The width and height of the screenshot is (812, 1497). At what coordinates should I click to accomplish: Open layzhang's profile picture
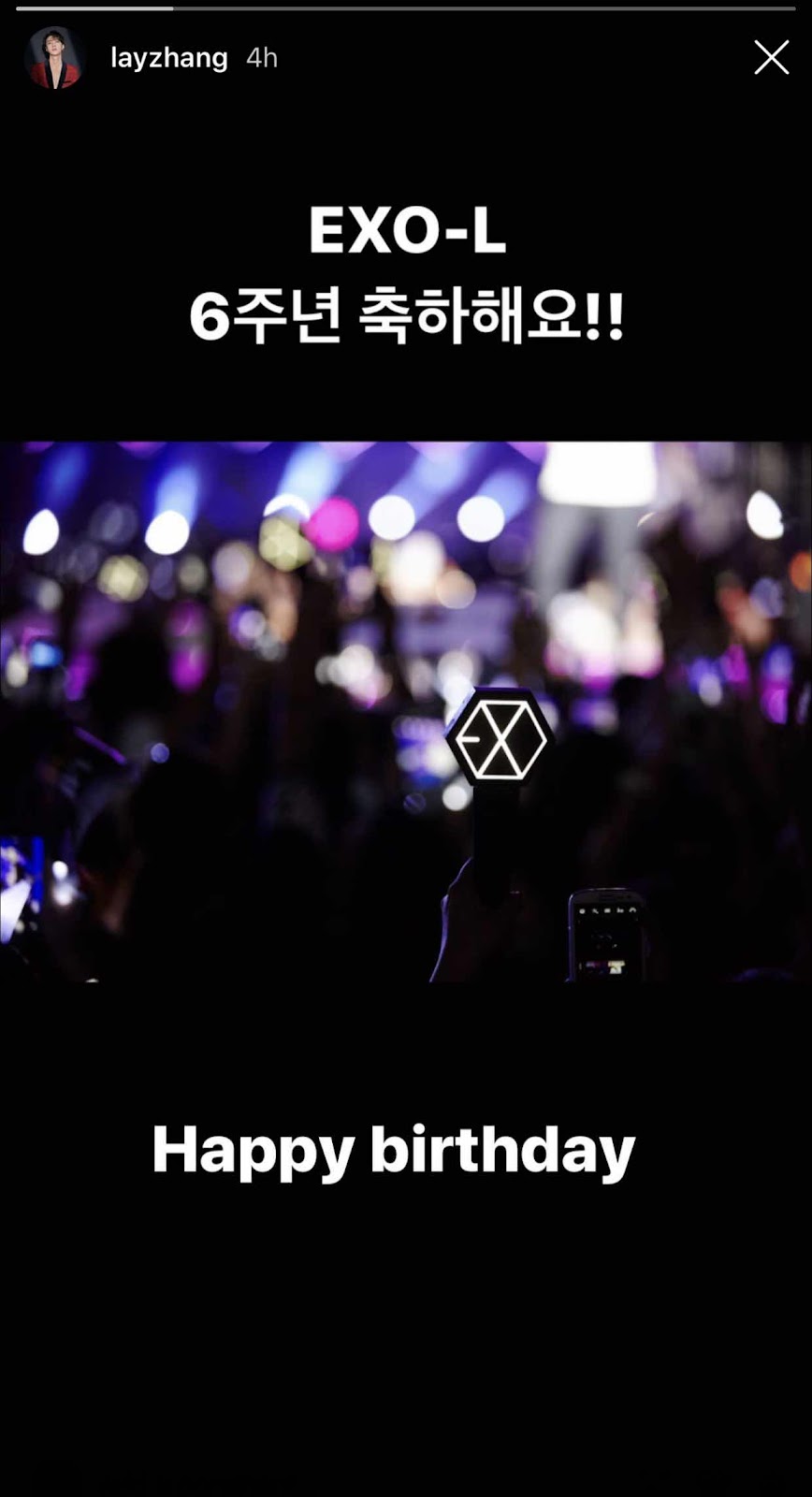coord(54,58)
